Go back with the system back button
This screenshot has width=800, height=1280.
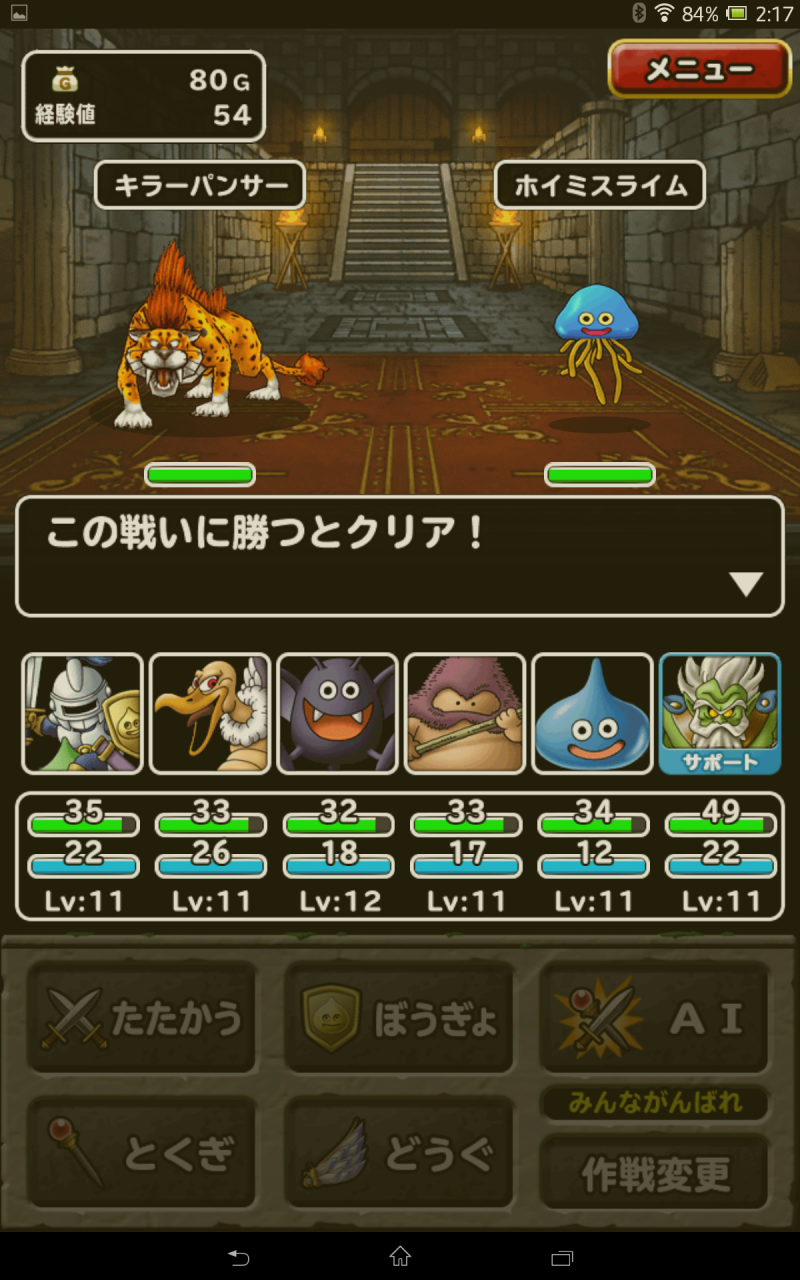tap(238, 1256)
